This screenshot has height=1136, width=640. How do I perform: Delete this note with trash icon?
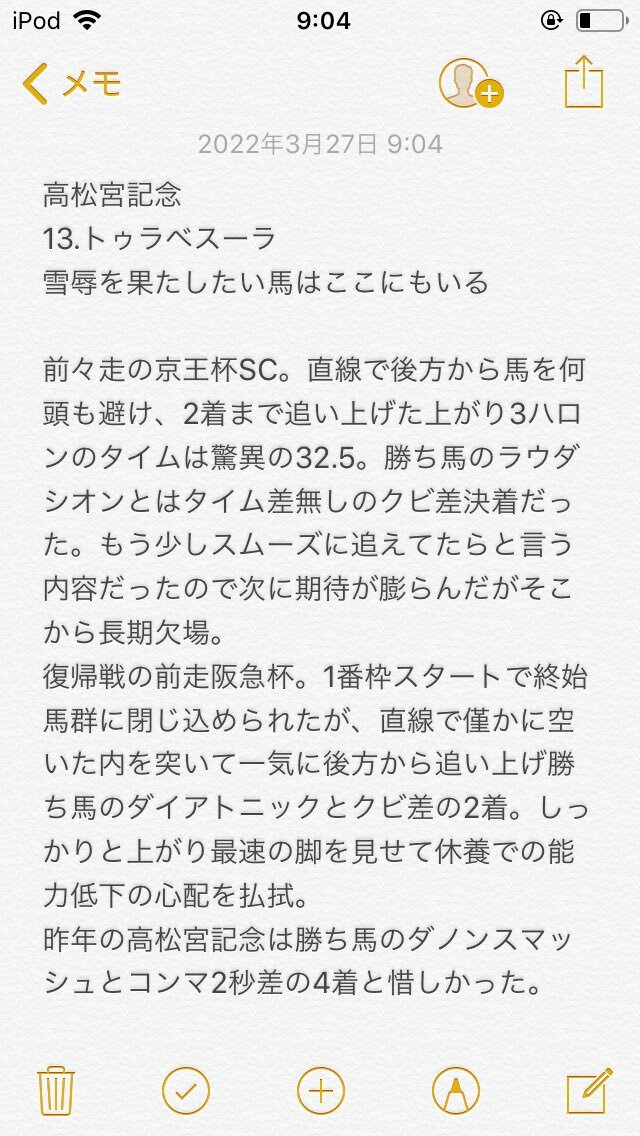pyautogui.click(x=56, y=1090)
